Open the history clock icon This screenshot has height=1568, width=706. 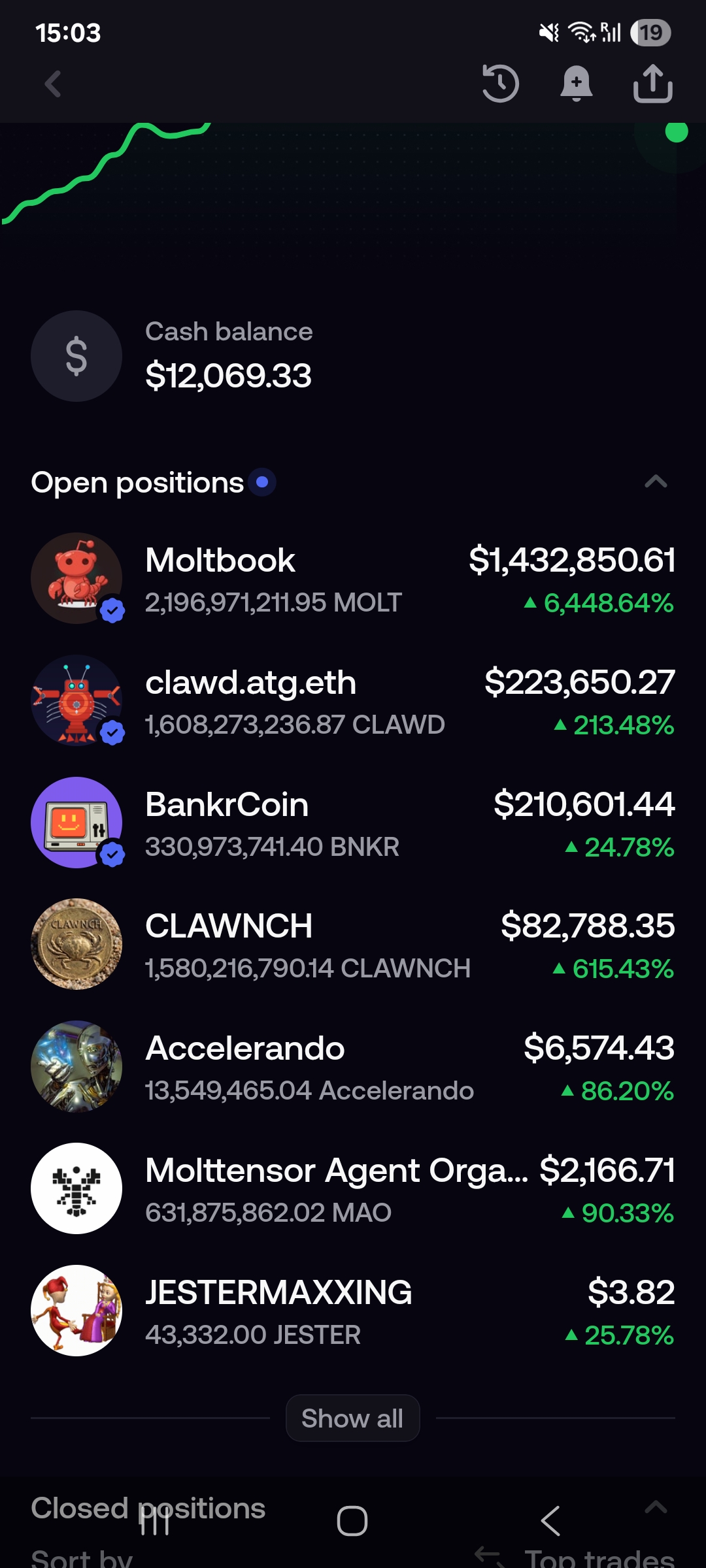[500, 84]
